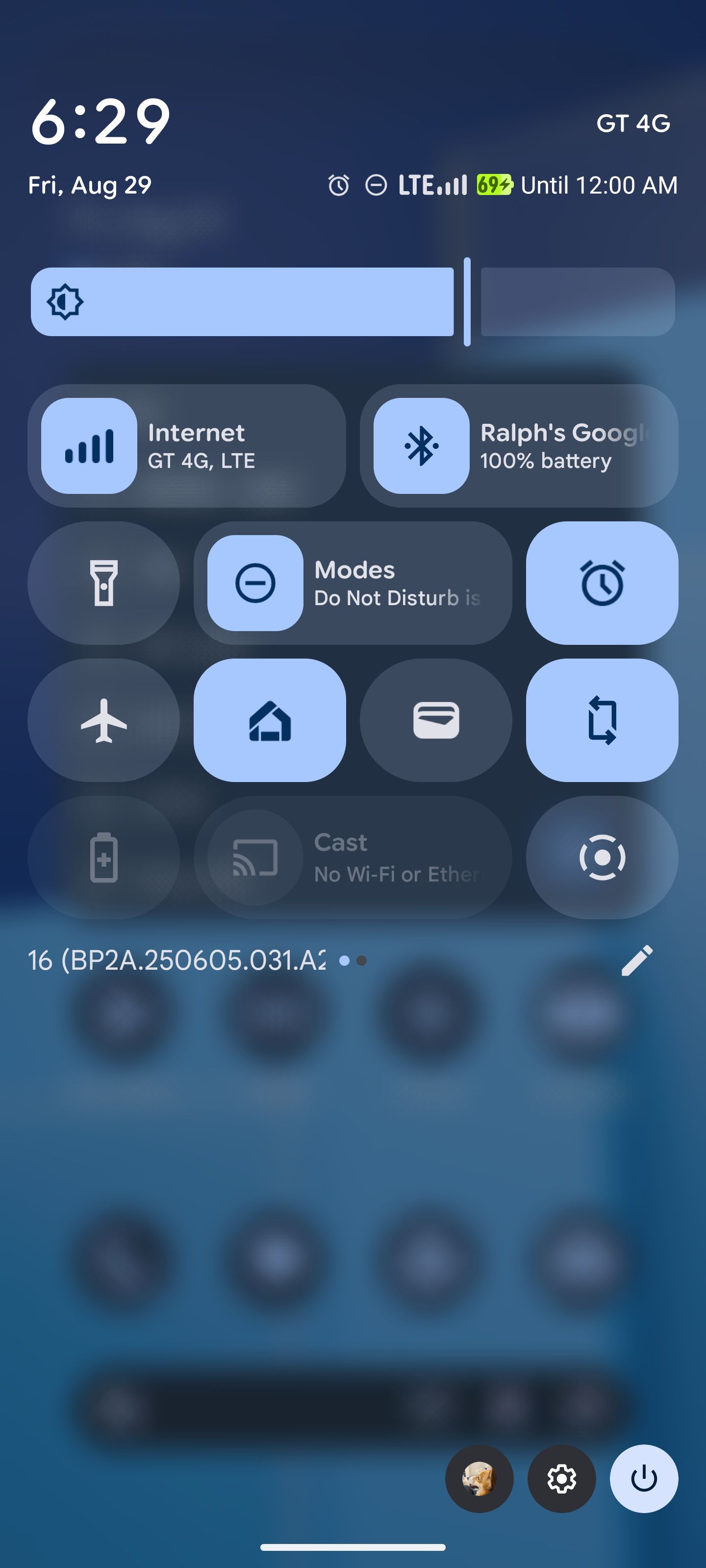Open the alarm tile

tap(602, 583)
